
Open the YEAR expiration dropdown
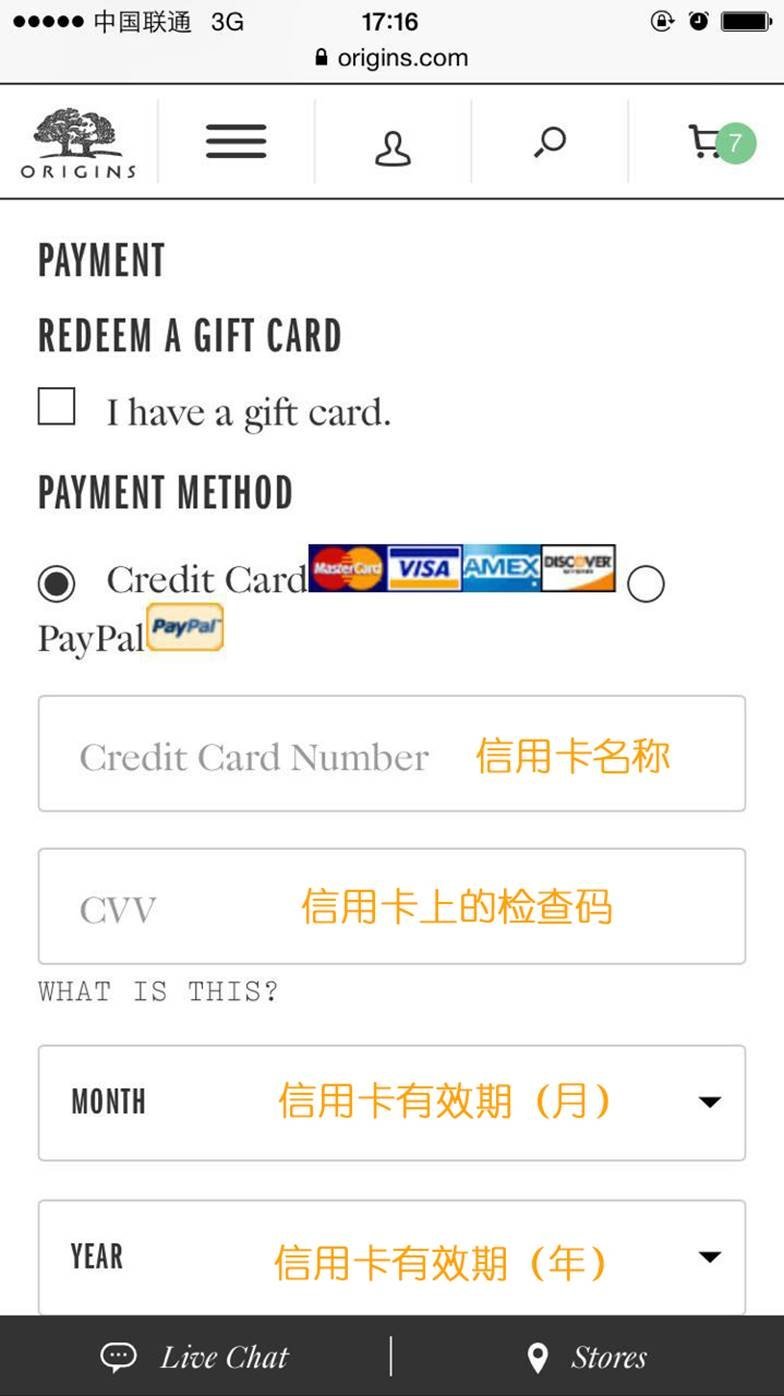coord(392,1256)
